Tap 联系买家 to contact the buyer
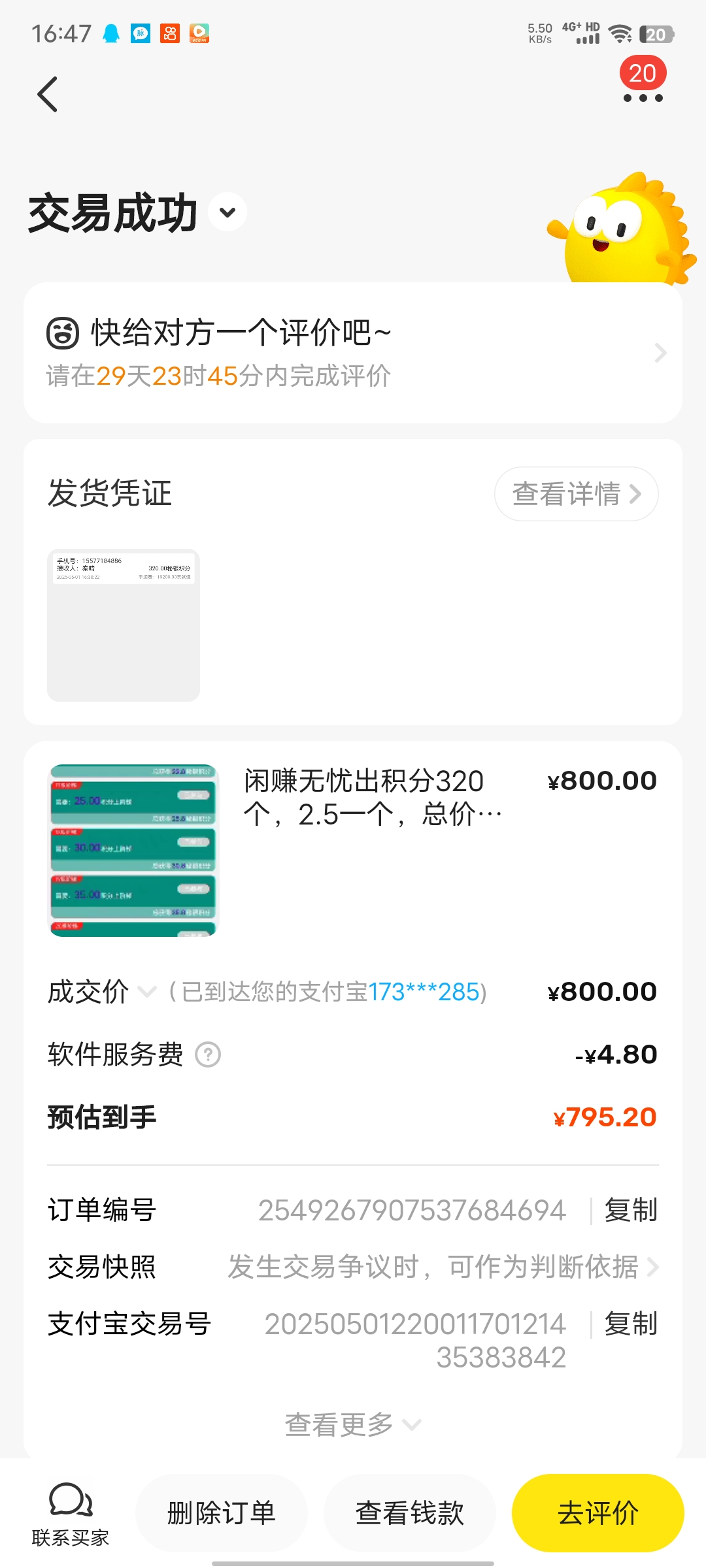 click(71, 1514)
